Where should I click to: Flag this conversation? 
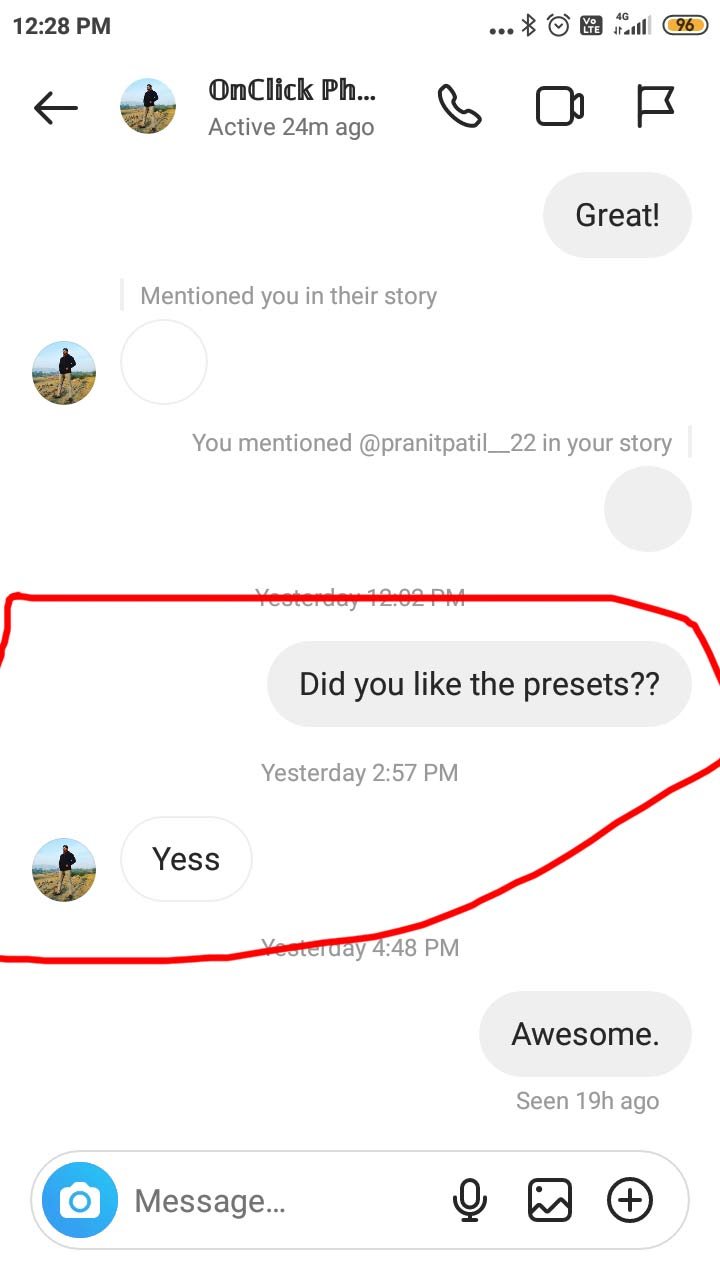coord(656,107)
